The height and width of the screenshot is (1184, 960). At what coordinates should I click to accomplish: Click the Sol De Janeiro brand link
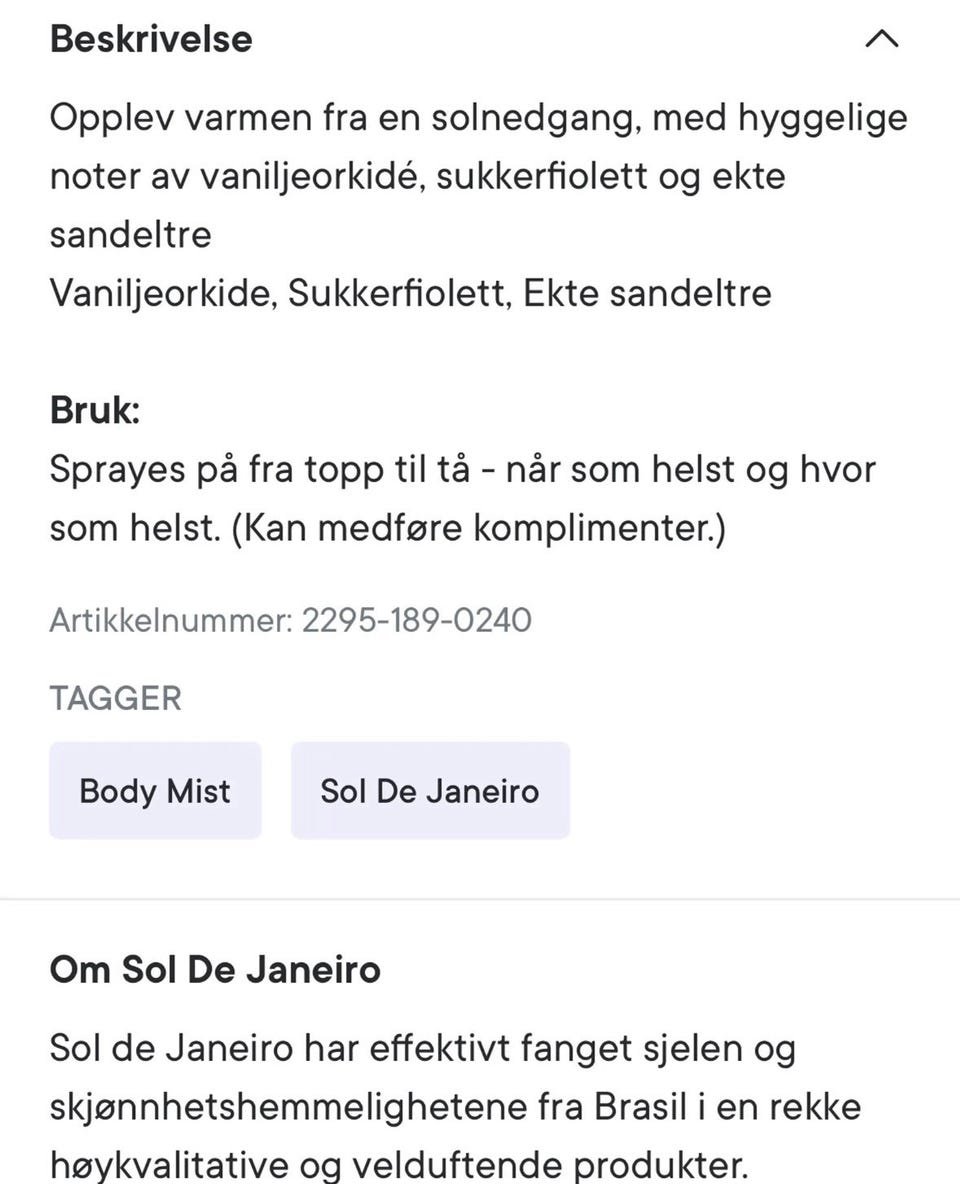point(430,790)
